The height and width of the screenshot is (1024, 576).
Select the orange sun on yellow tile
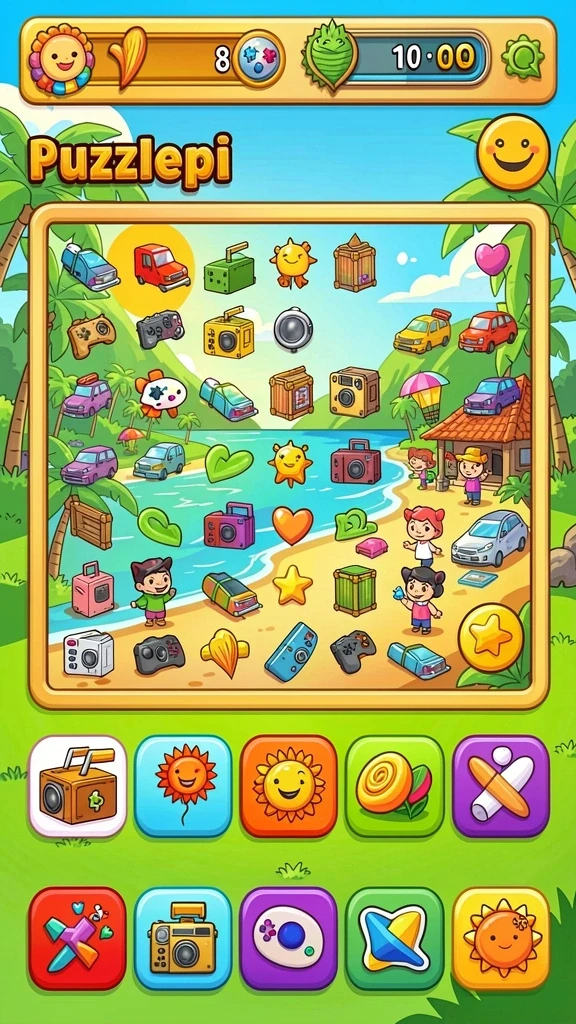click(x=501, y=938)
